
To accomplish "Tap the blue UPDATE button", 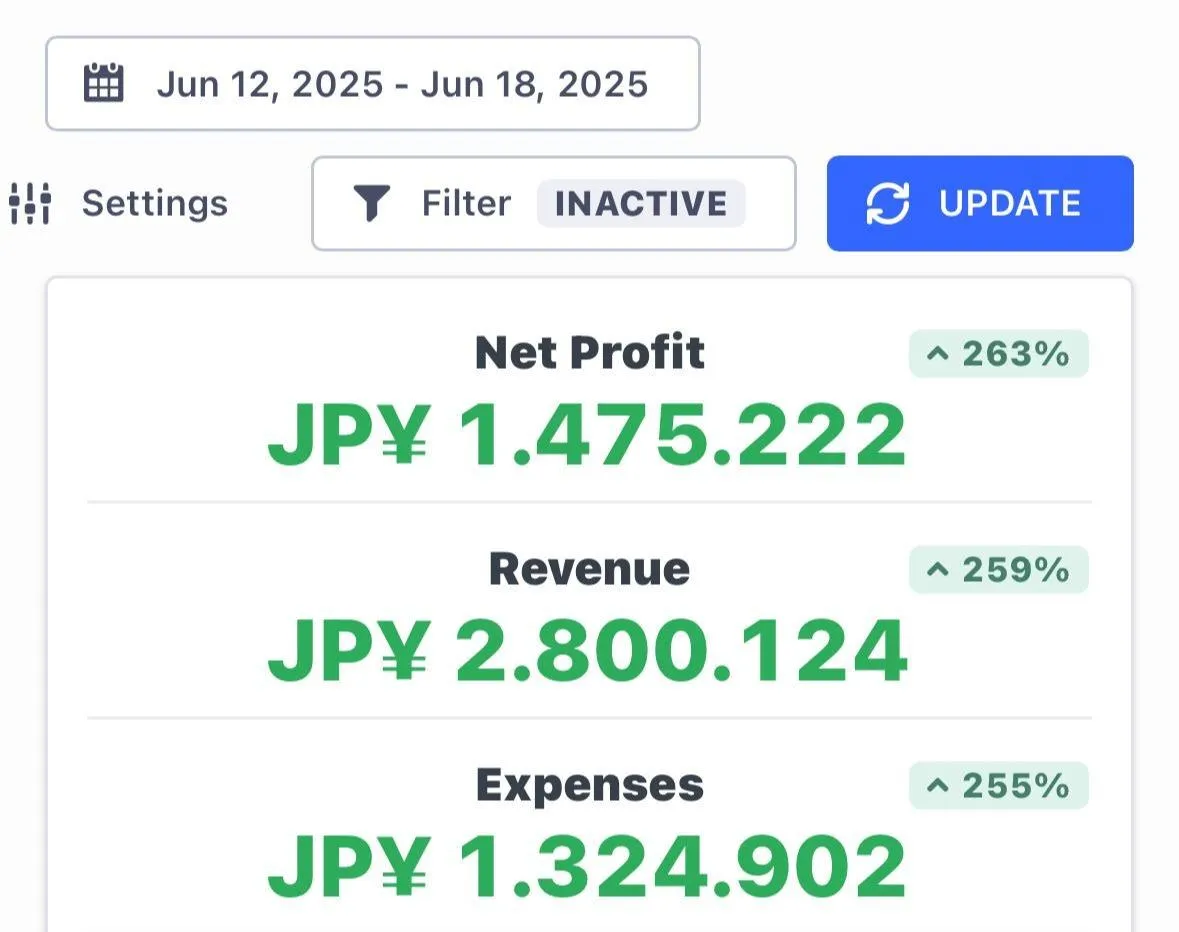I will click(979, 204).
